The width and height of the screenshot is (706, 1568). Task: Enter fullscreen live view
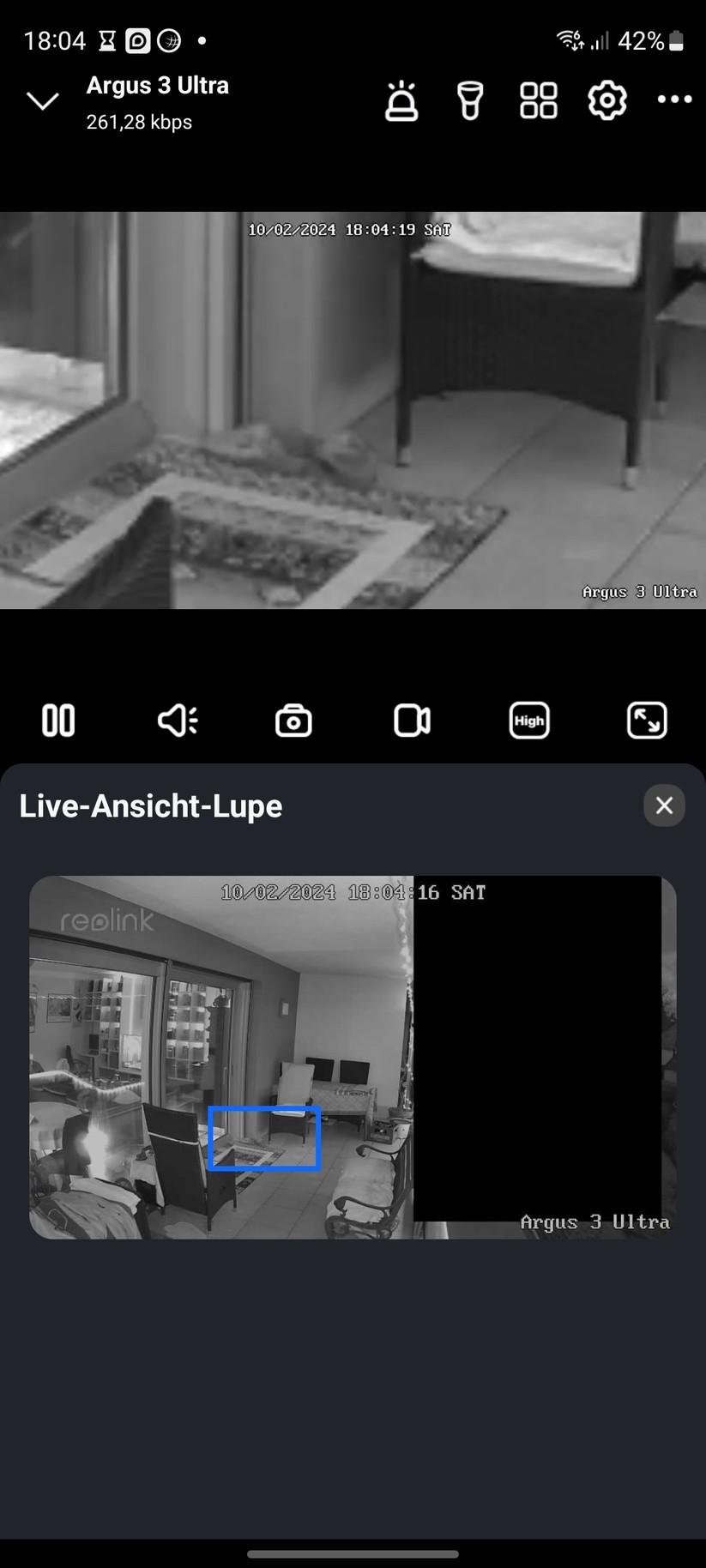647,720
